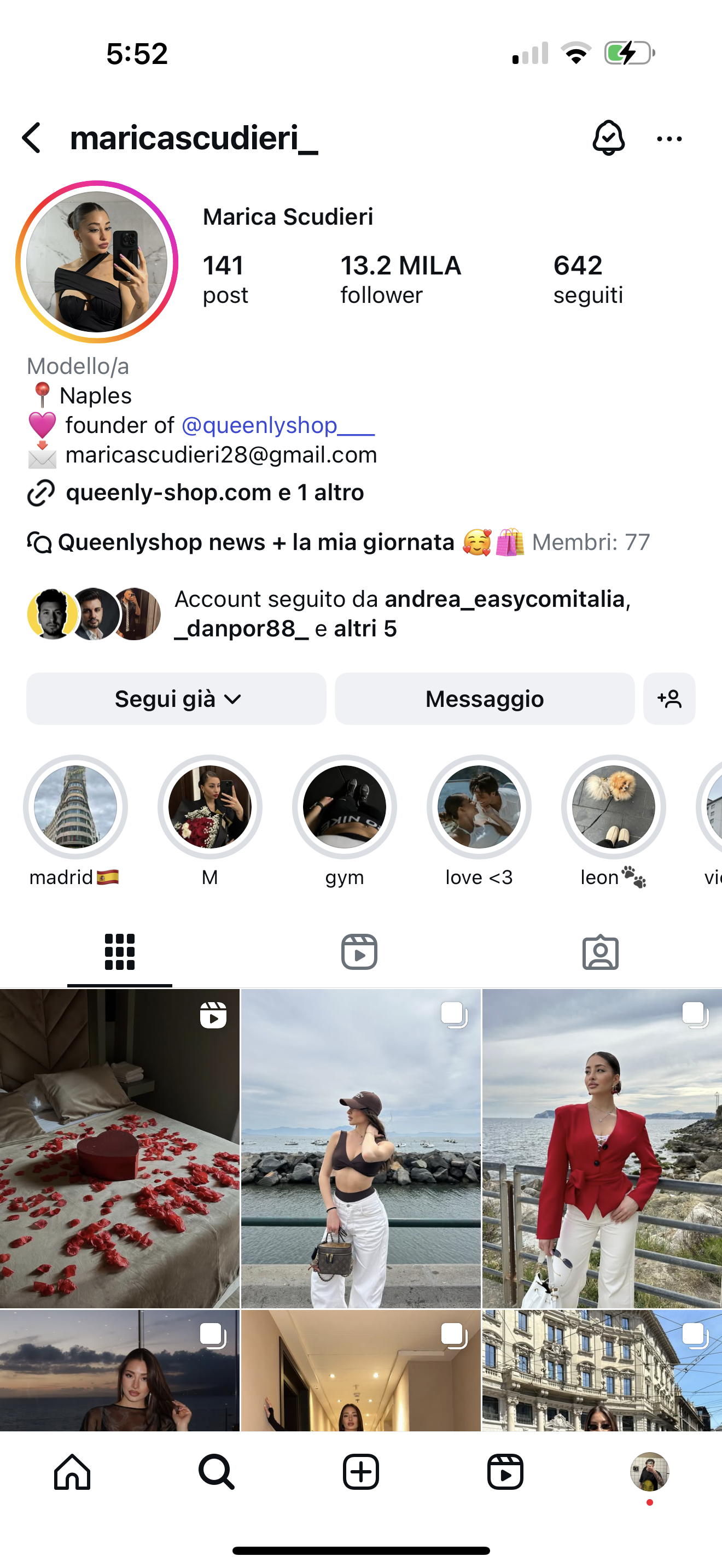The height and width of the screenshot is (1568, 722).
Task: Open the @queenlyshop___ mention link
Action: (278, 425)
